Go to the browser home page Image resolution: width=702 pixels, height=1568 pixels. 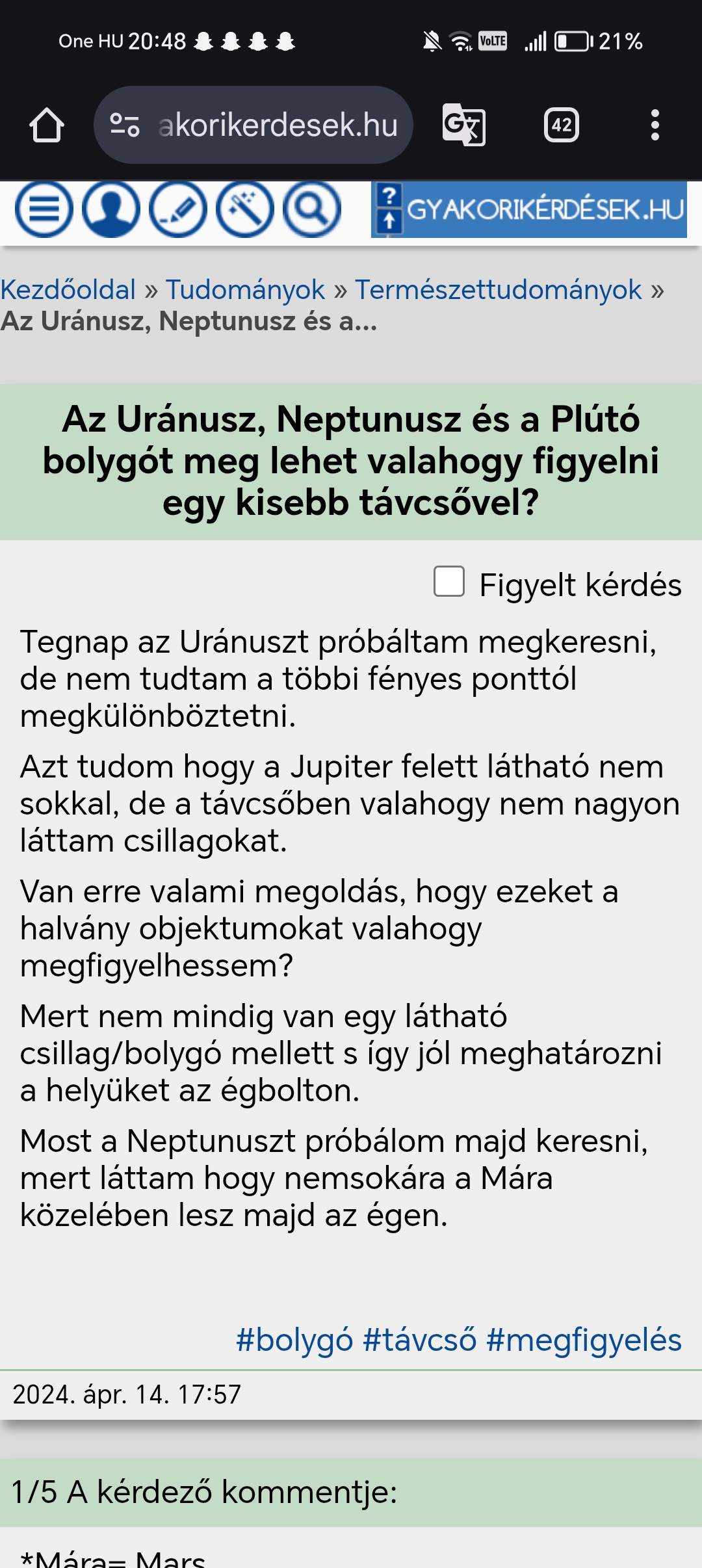coord(47,125)
